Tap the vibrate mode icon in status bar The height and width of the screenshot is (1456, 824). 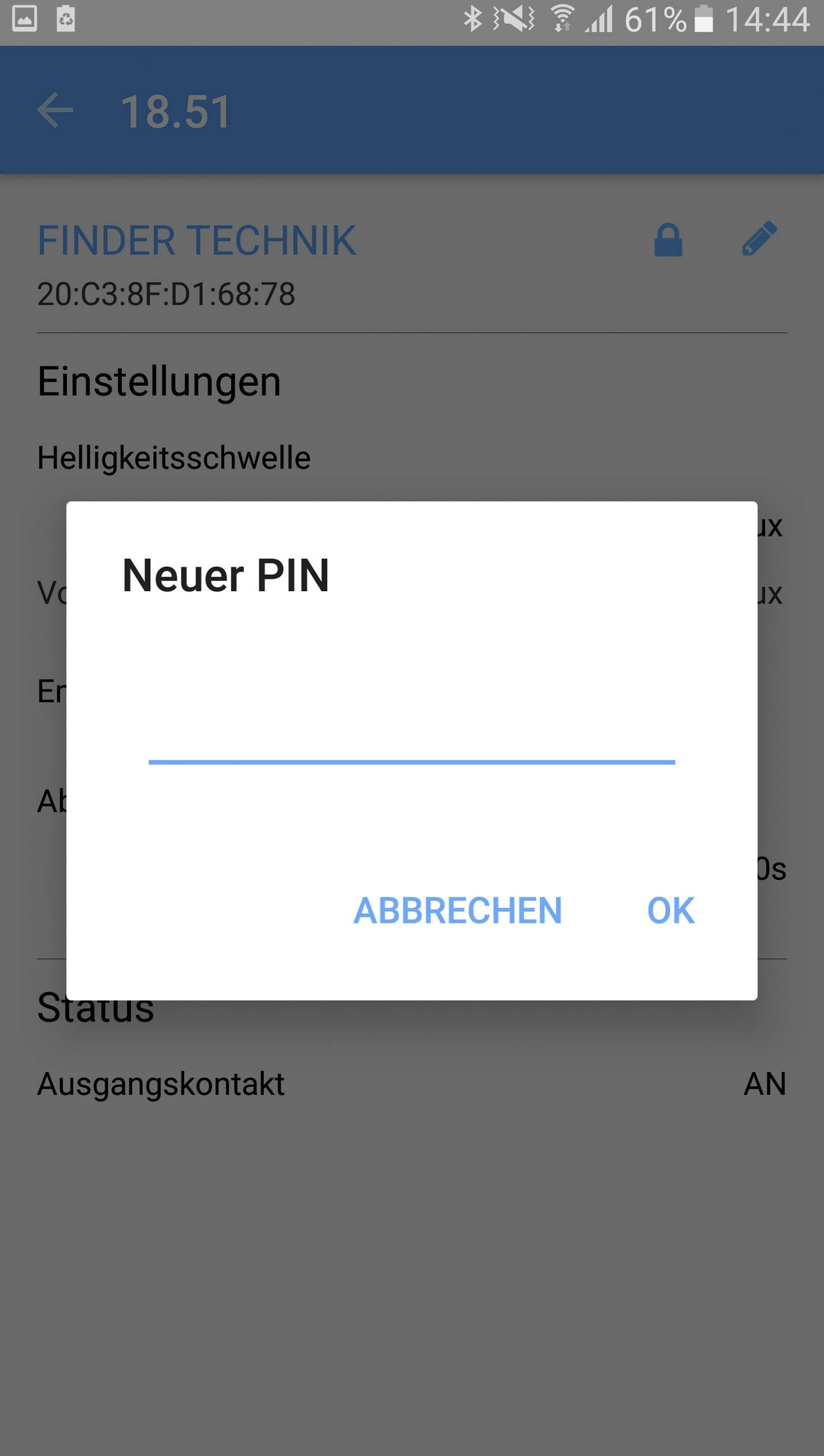[x=512, y=17]
